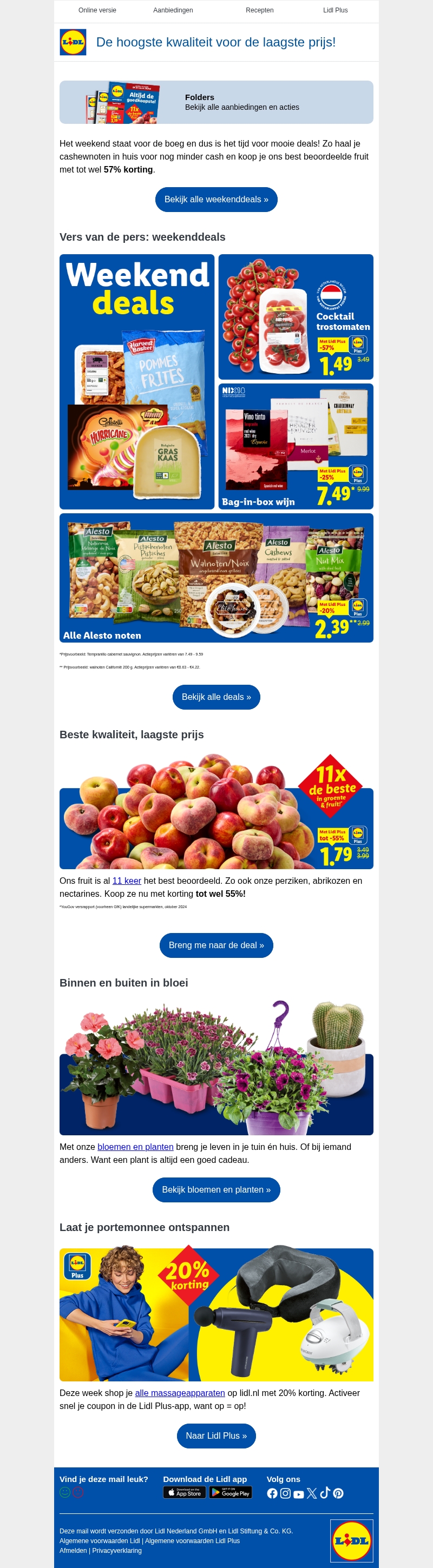The image size is (433, 1568).
Task: Open Lidl's Instagram page
Action: tap(285, 1493)
